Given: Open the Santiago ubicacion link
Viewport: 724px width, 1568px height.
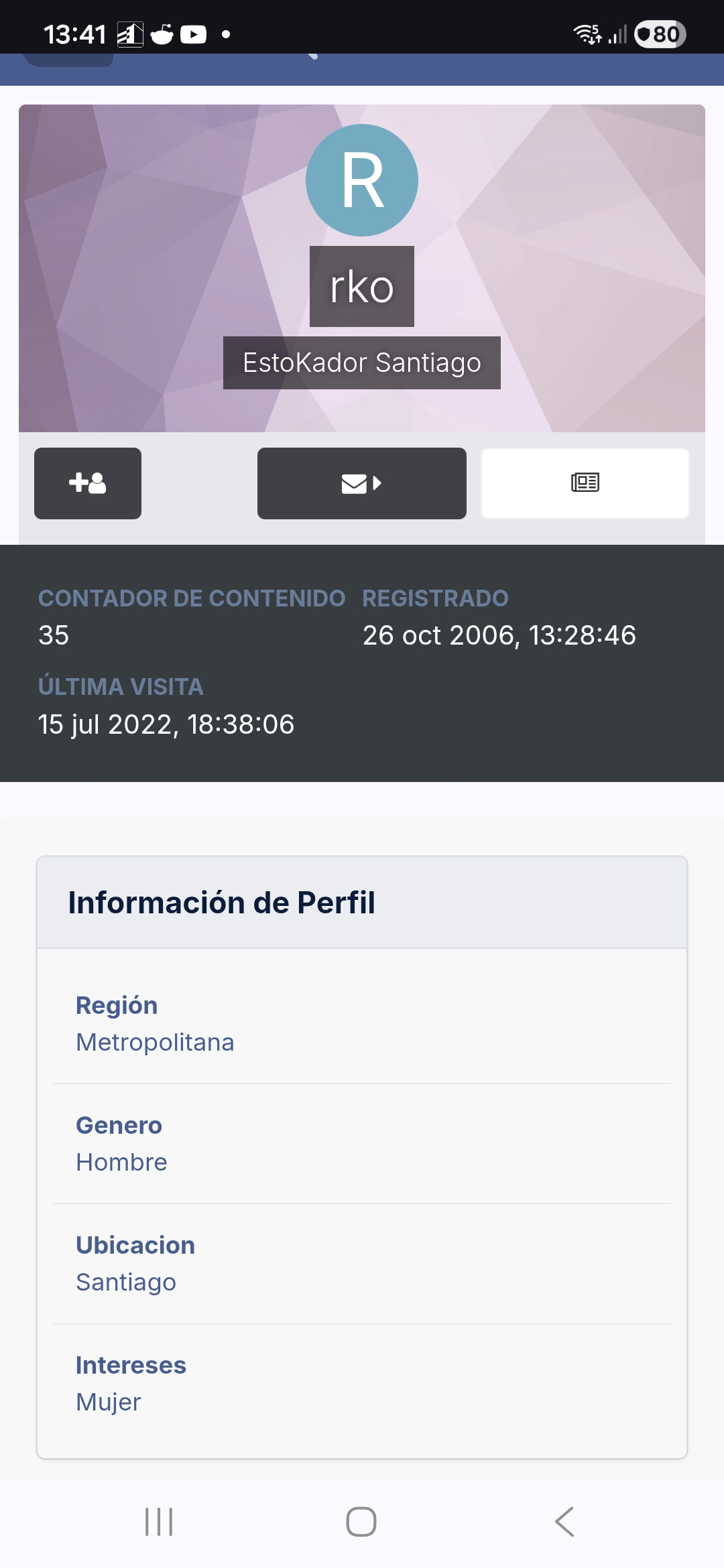Looking at the screenshot, I should tap(126, 1281).
